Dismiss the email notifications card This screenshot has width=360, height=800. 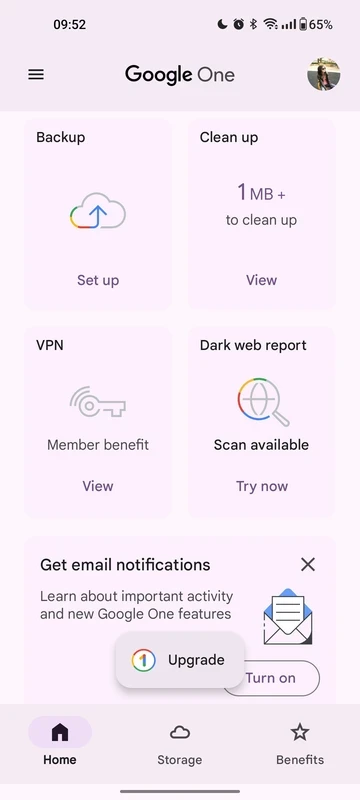(308, 564)
